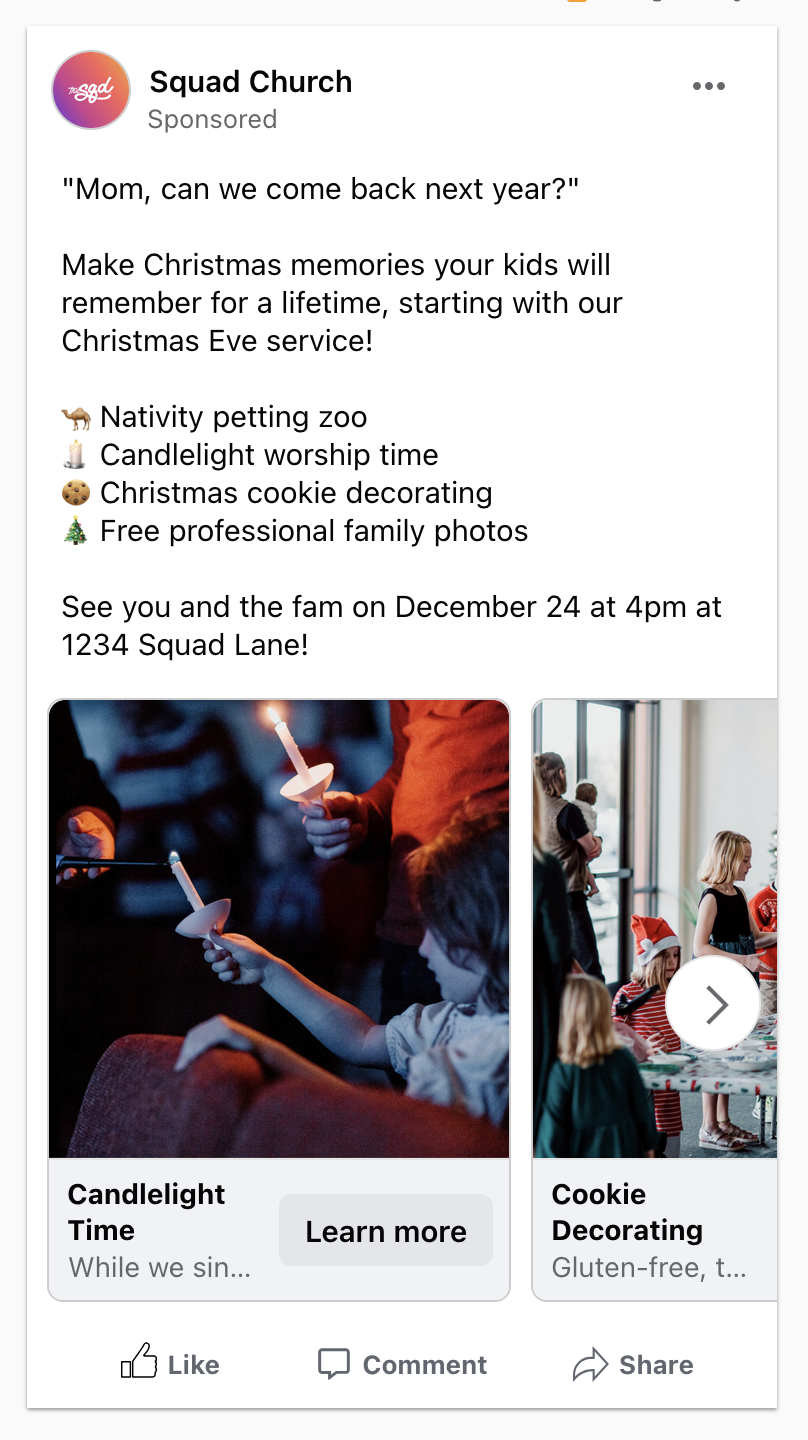The height and width of the screenshot is (1440, 808).
Task: Open the Candlelight Time carousel photo
Action: pyautogui.click(x=279, y=929)
